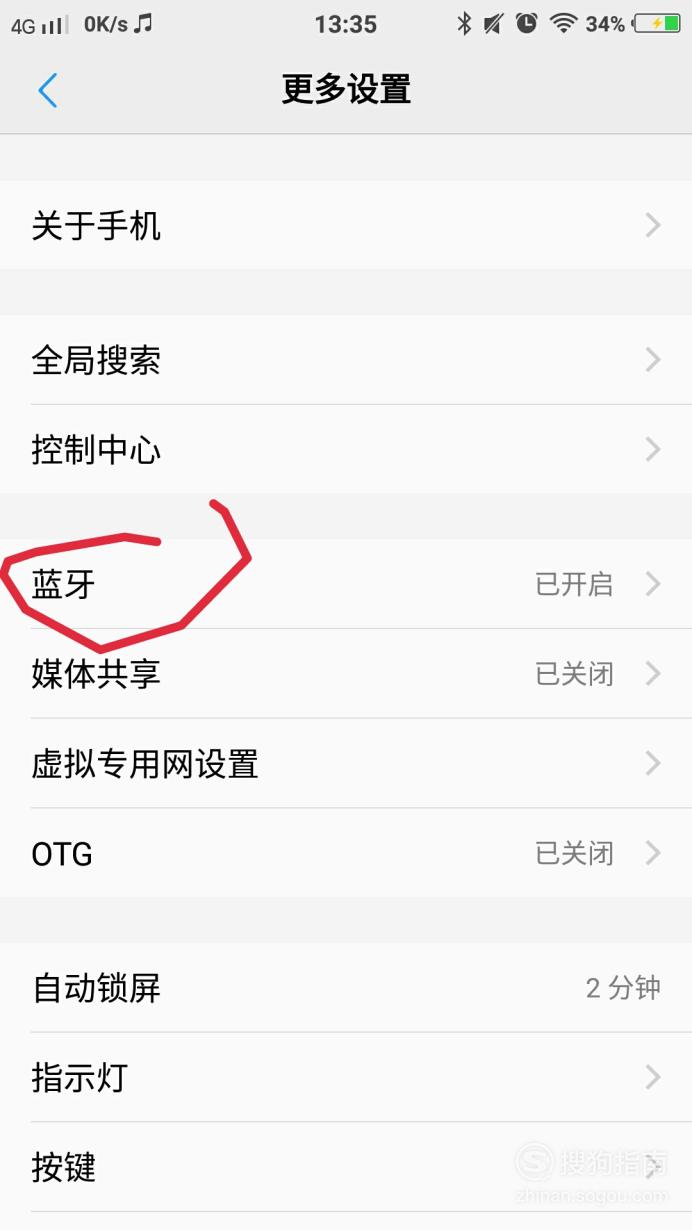Open 关于手机 (About phone)
692x1230 pixels.
pyautogui.click(x=346, y=225)
